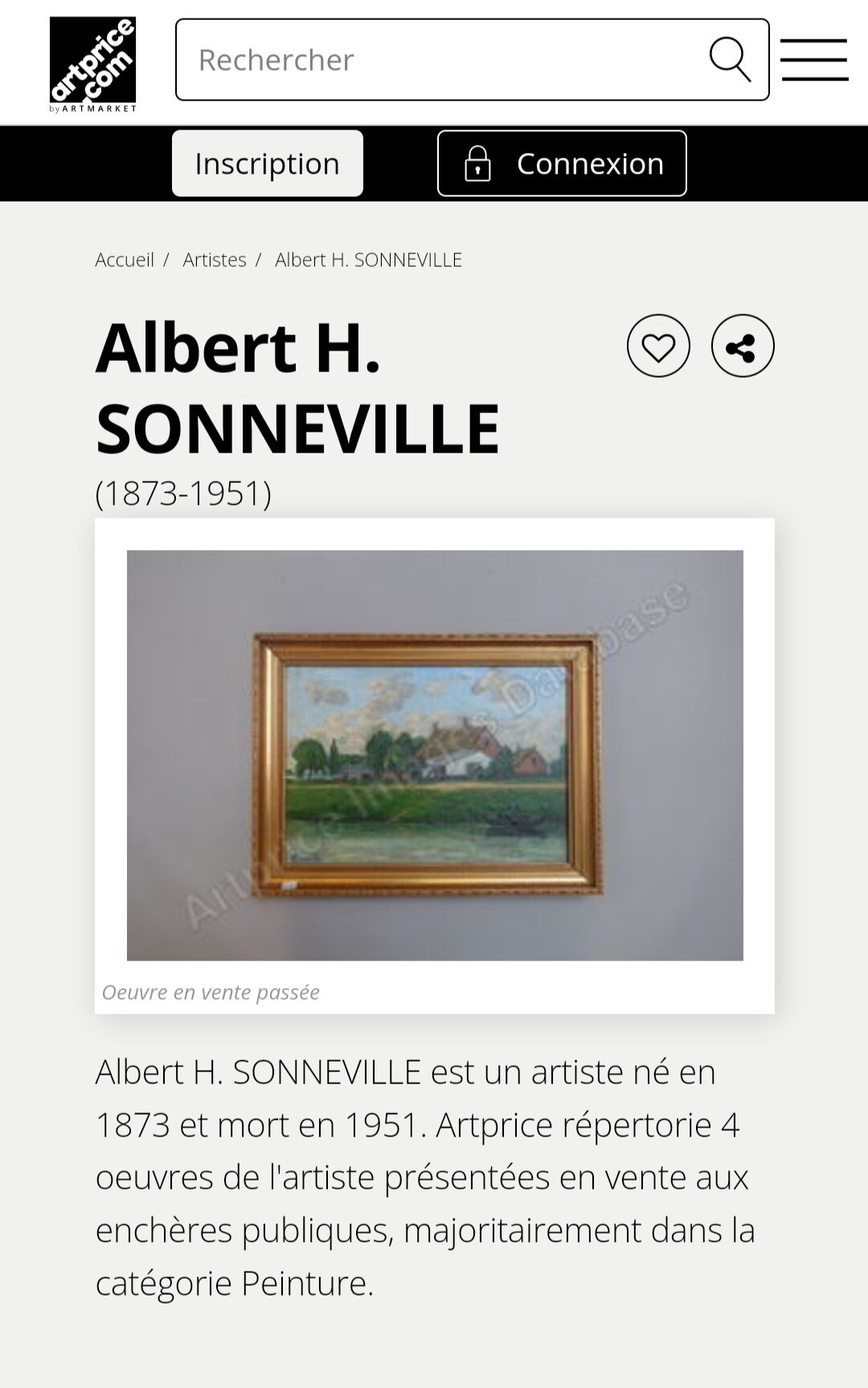Image resolution: width=868 pixels, height=1388 pixels.
Task: Click the artprice.com logo
Action: [x=92, y=56]
